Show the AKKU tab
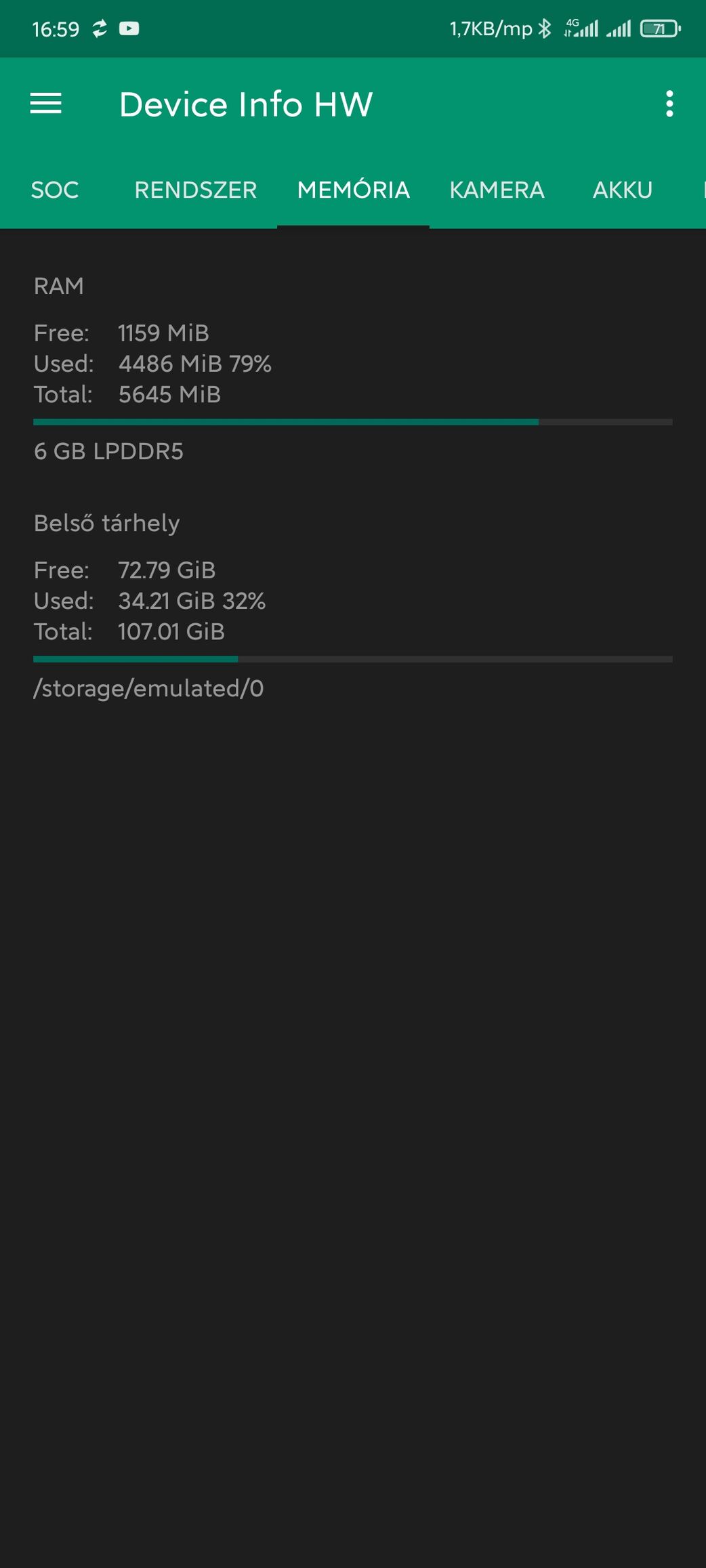This screenshot has width=706, height=1568. coord(622,190)
